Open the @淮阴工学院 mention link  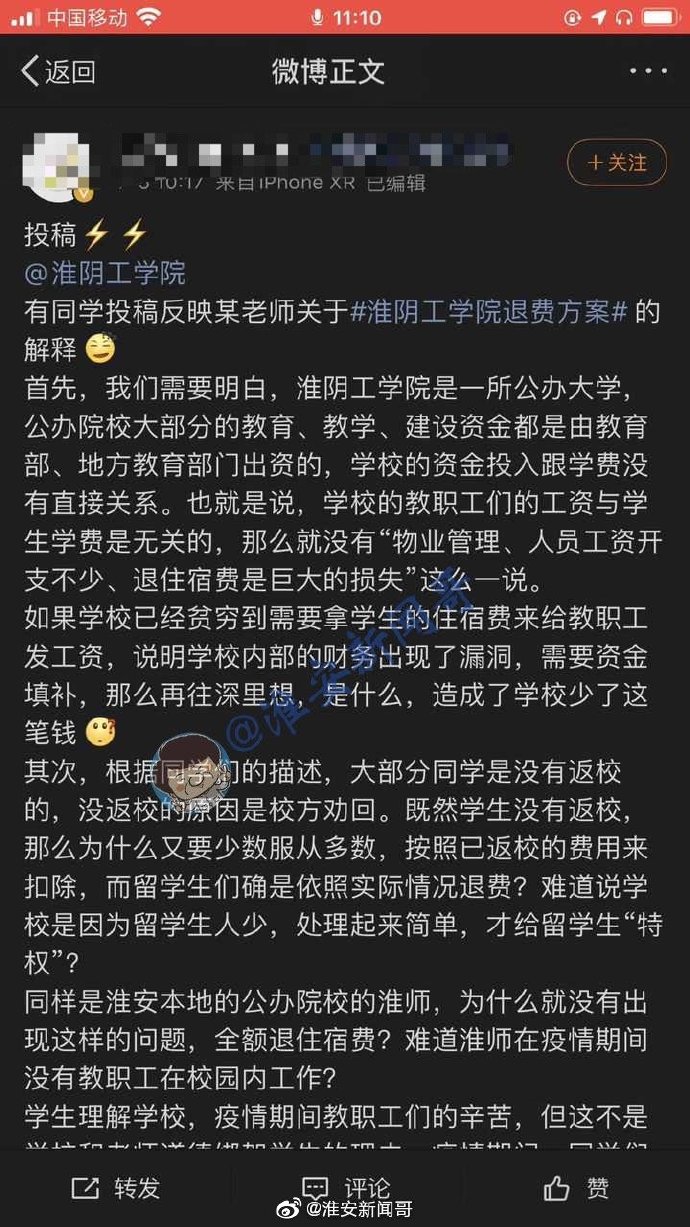tap(105, 273)
